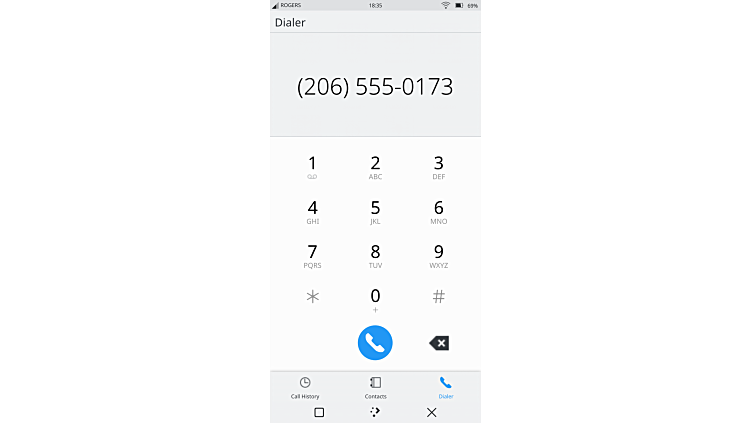Screen dimensions: 752x423
Task: Tap the 6 MNO key
Action: pos(438,211)
